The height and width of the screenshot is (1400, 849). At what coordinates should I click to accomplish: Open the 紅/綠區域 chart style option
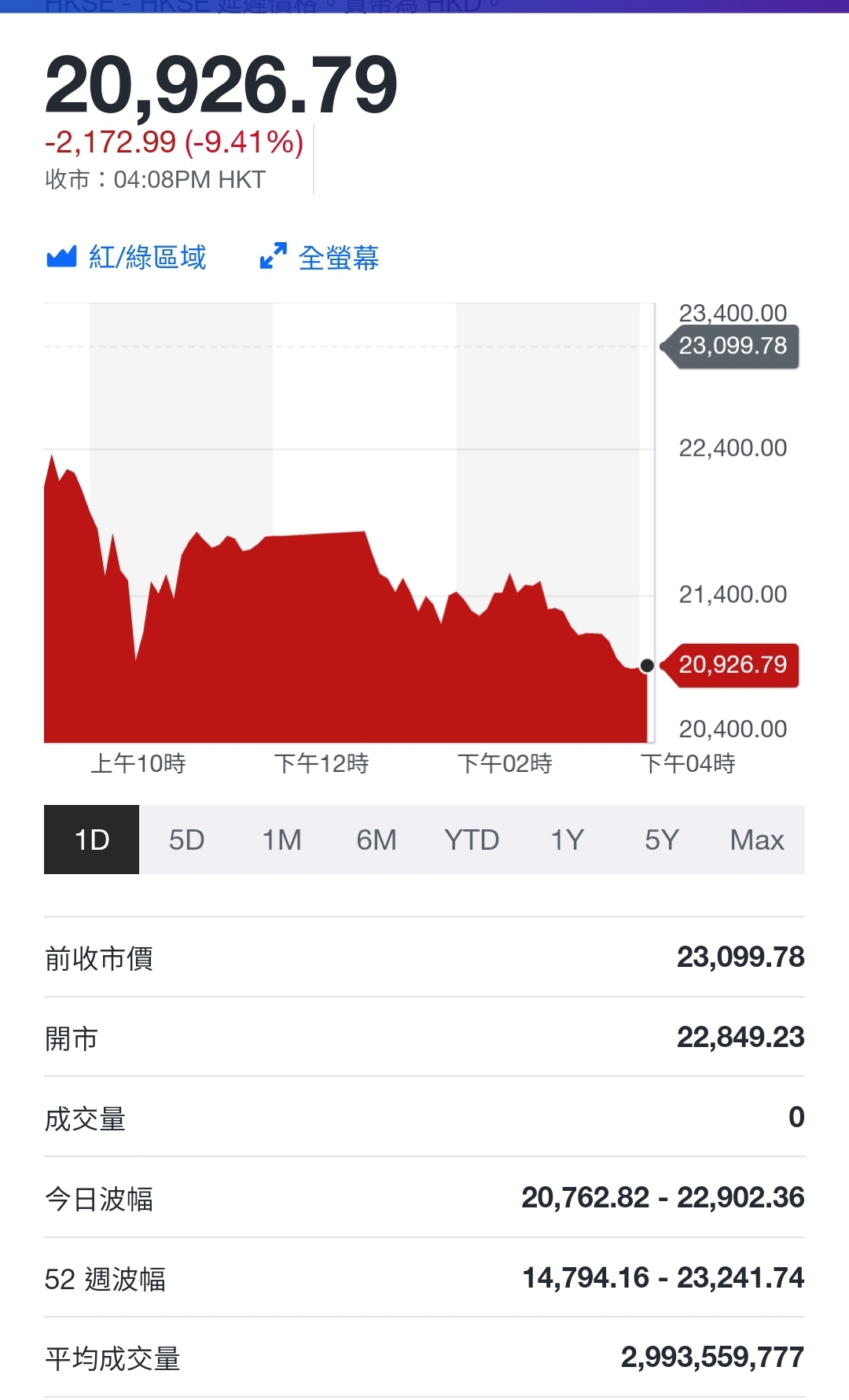pyautogui.click(x=127, y=257)
